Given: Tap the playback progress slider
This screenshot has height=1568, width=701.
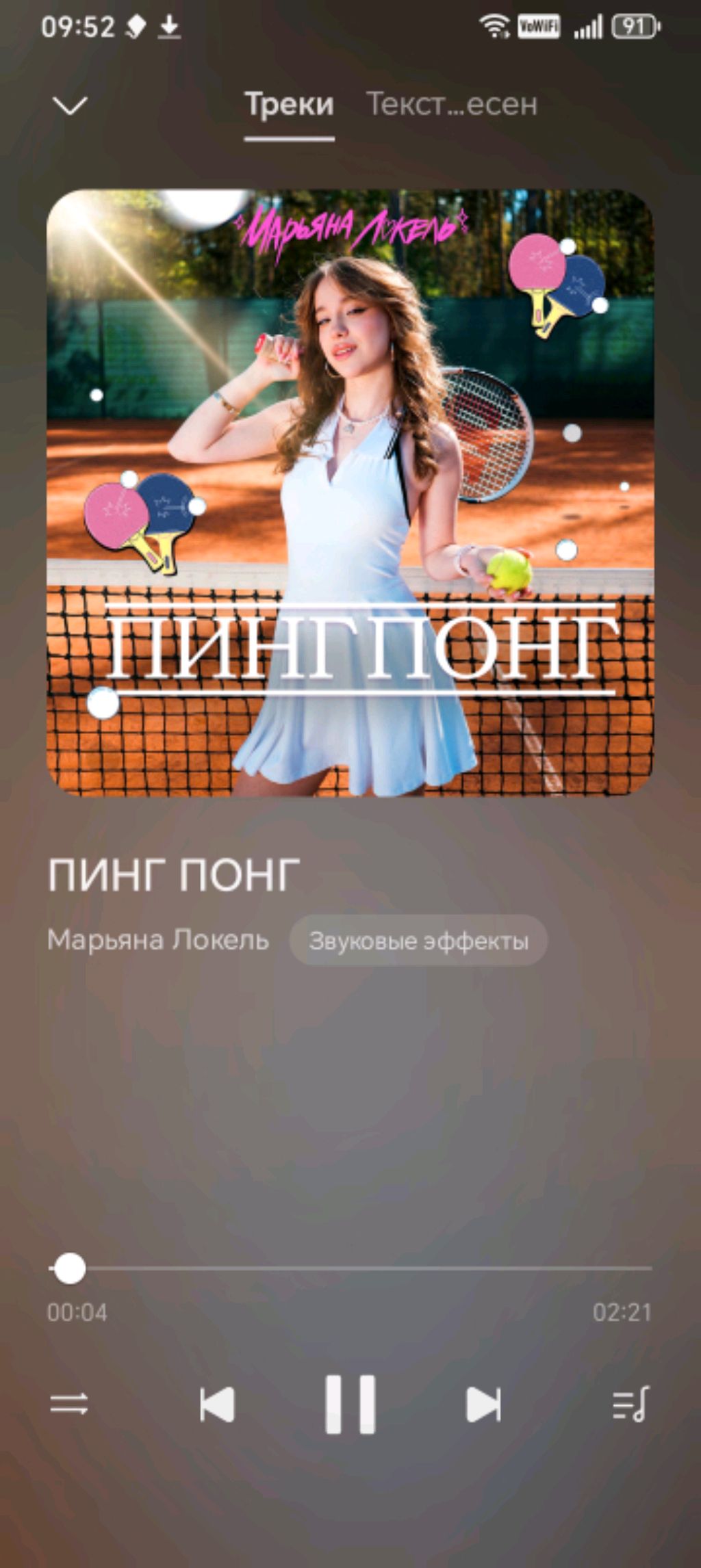Looking at the screenshot, I should pyautogui.click(x=350, y=1268).
